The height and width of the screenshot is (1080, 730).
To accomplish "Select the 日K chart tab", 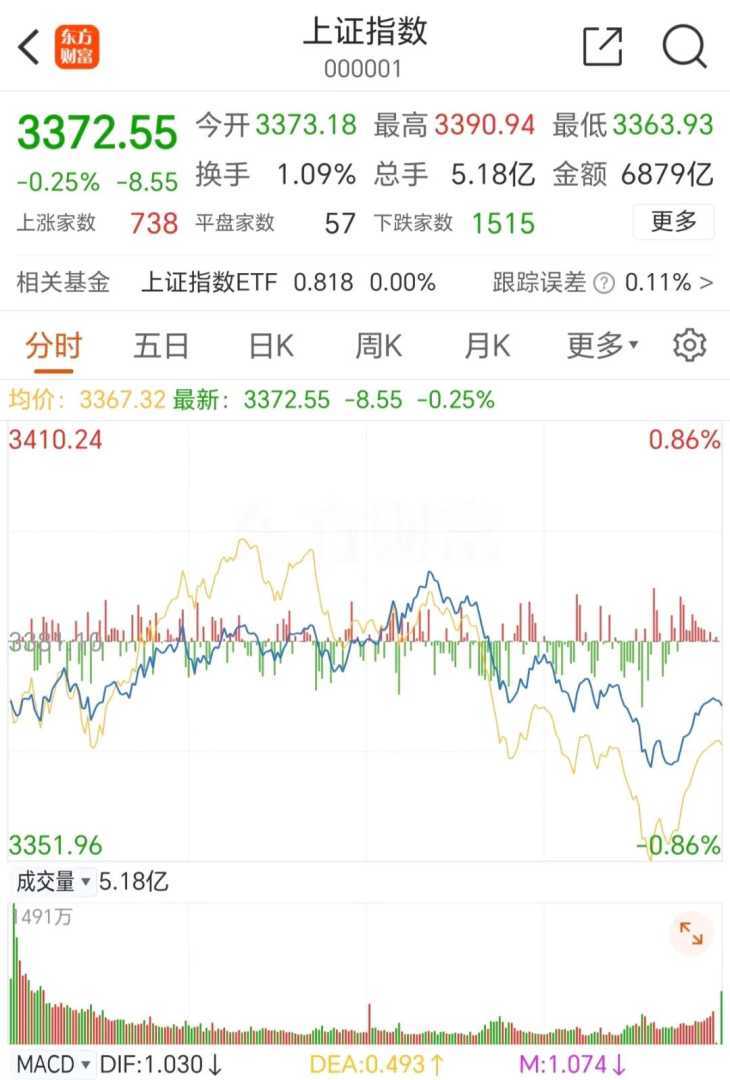I will tap(271, 346).
